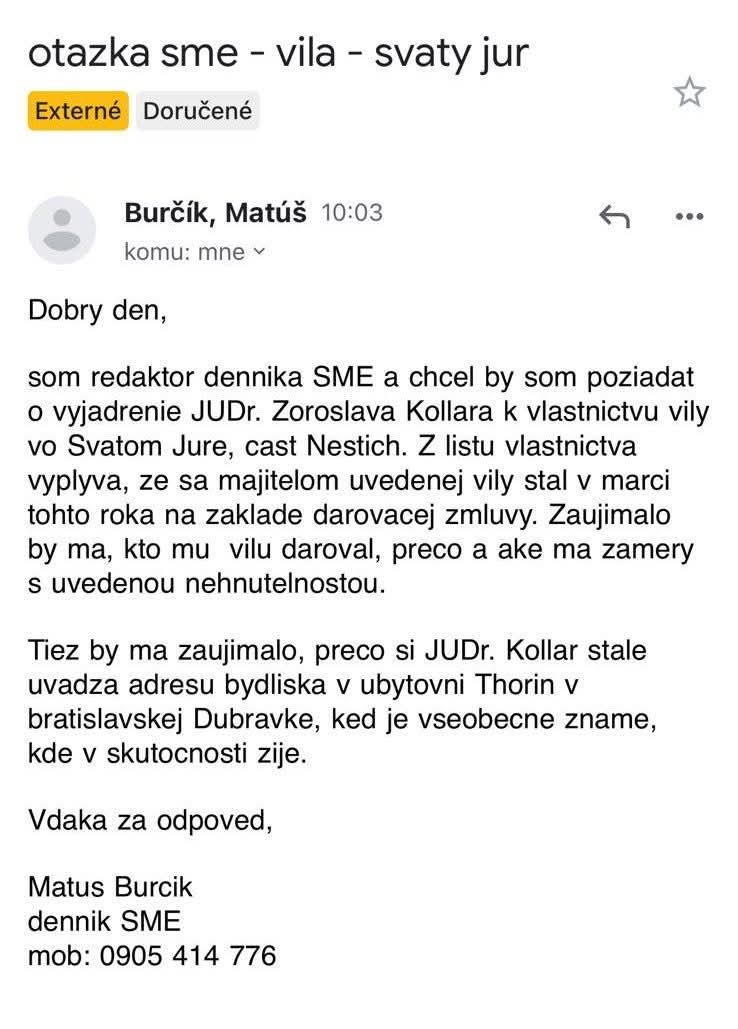The height and width of the screenshot is (1029, 738).
Task: Star this email
Action: point(689,94)
